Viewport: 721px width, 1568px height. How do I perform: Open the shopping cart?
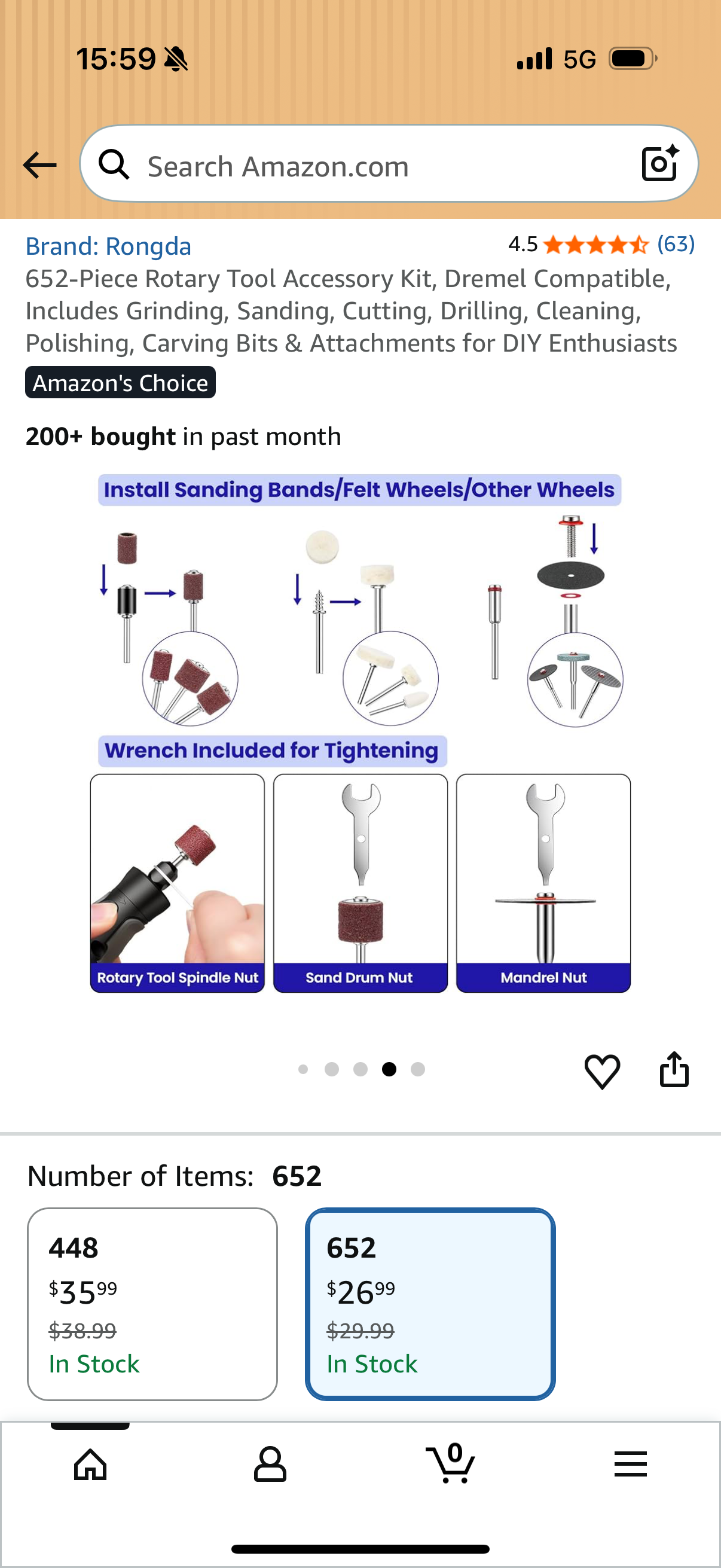click(x=450, y=1463)
